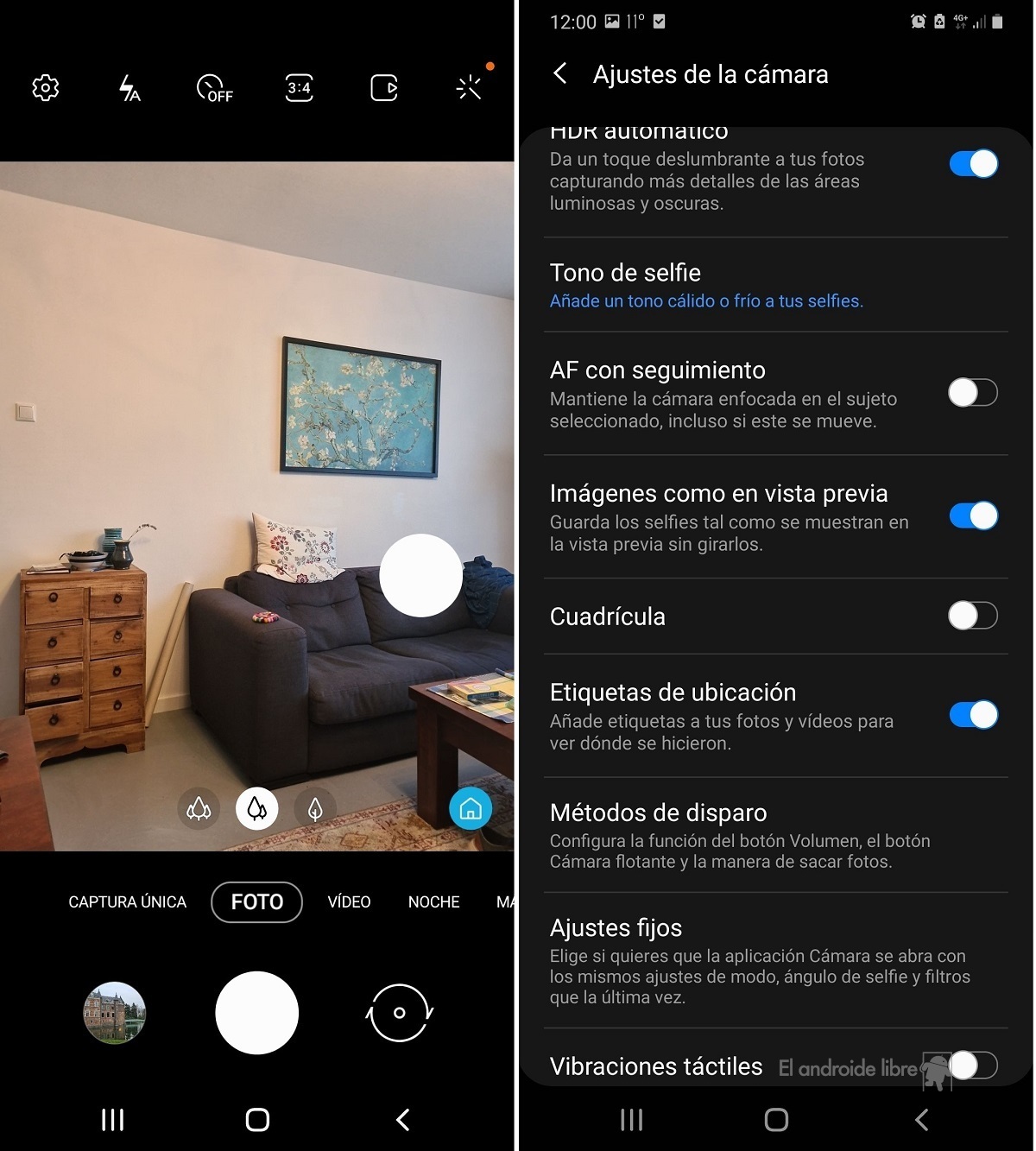The width and height of the screenshot is (1036, 1151).
Task: Change the 3:4 aspect ratio
Action: click(x=299, y=87)
